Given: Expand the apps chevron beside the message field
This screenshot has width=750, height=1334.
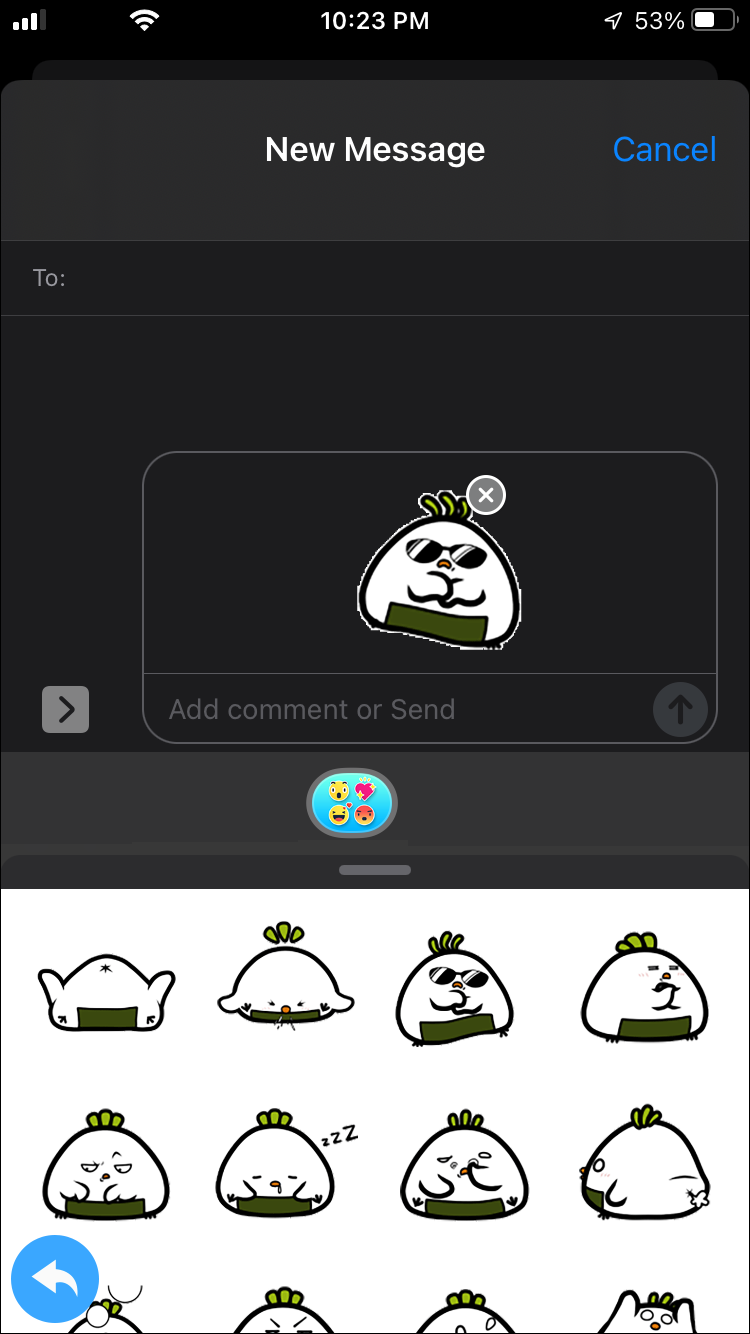Looking at the screenshot, I should tap(66, 709).
